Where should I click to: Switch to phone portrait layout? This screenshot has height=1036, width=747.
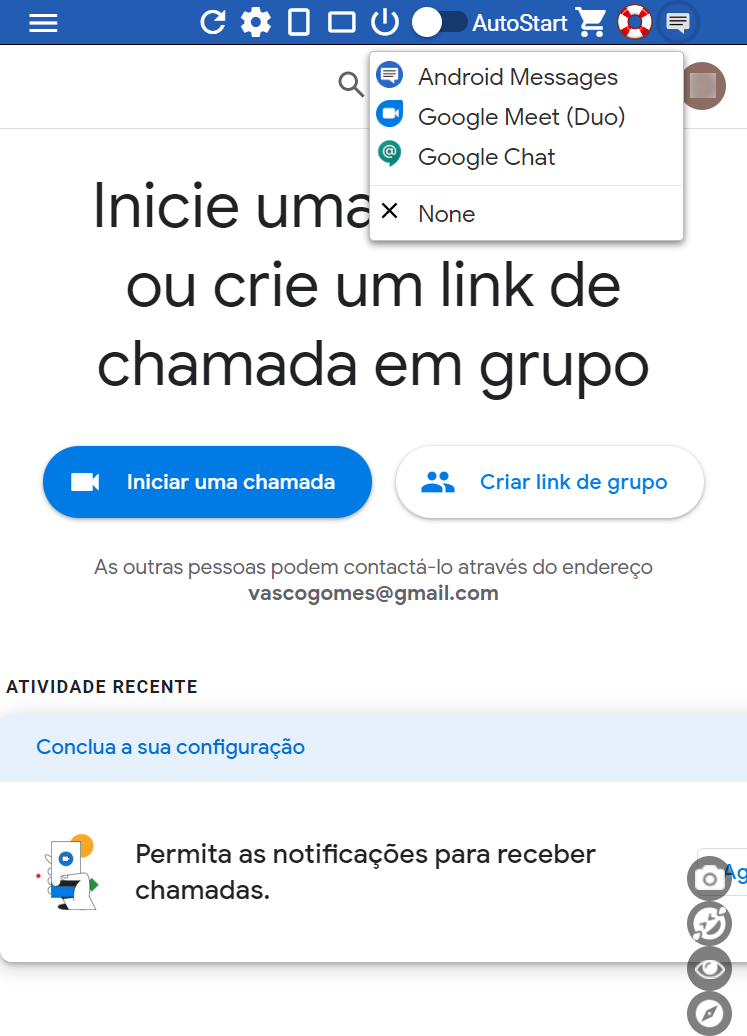pos(298,22)
